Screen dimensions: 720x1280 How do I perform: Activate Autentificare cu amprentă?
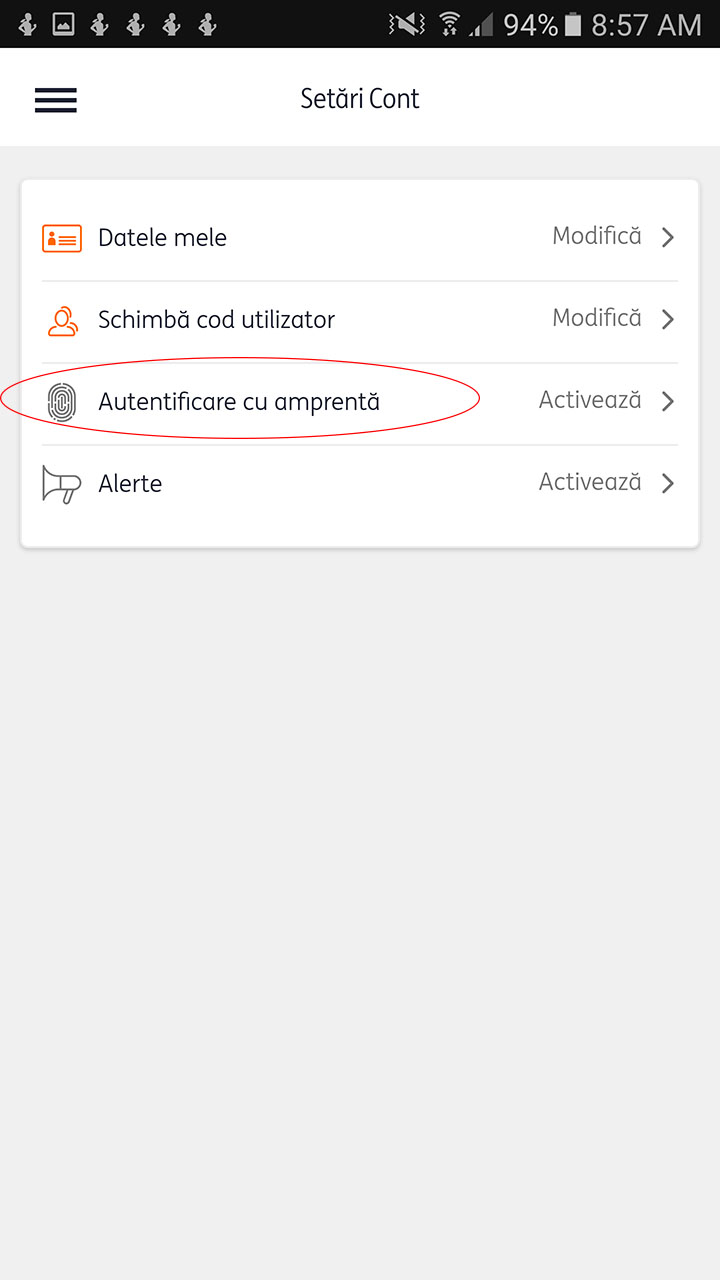click(x=360, y=402)
